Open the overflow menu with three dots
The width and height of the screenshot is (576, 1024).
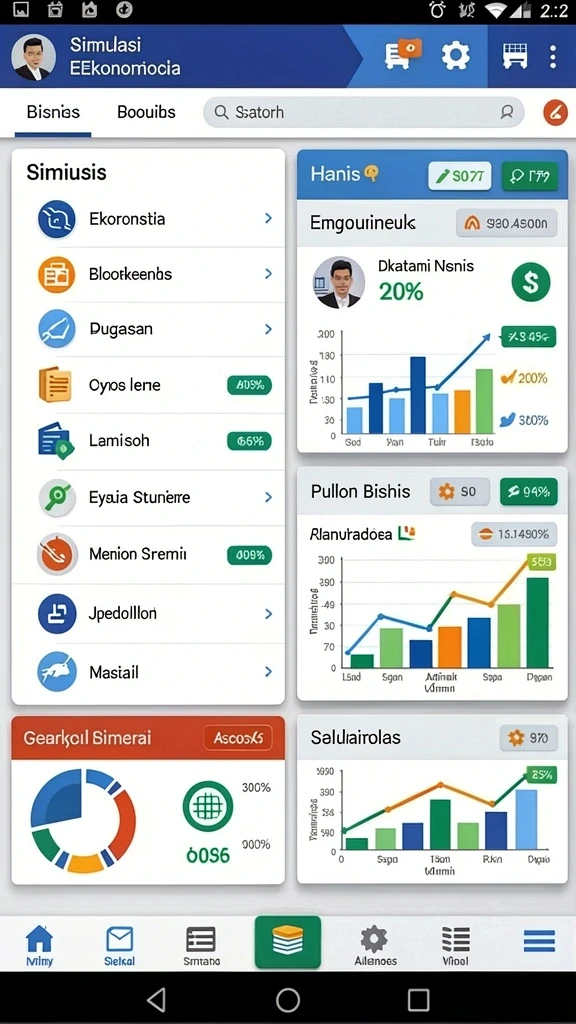tap(553, 57)
